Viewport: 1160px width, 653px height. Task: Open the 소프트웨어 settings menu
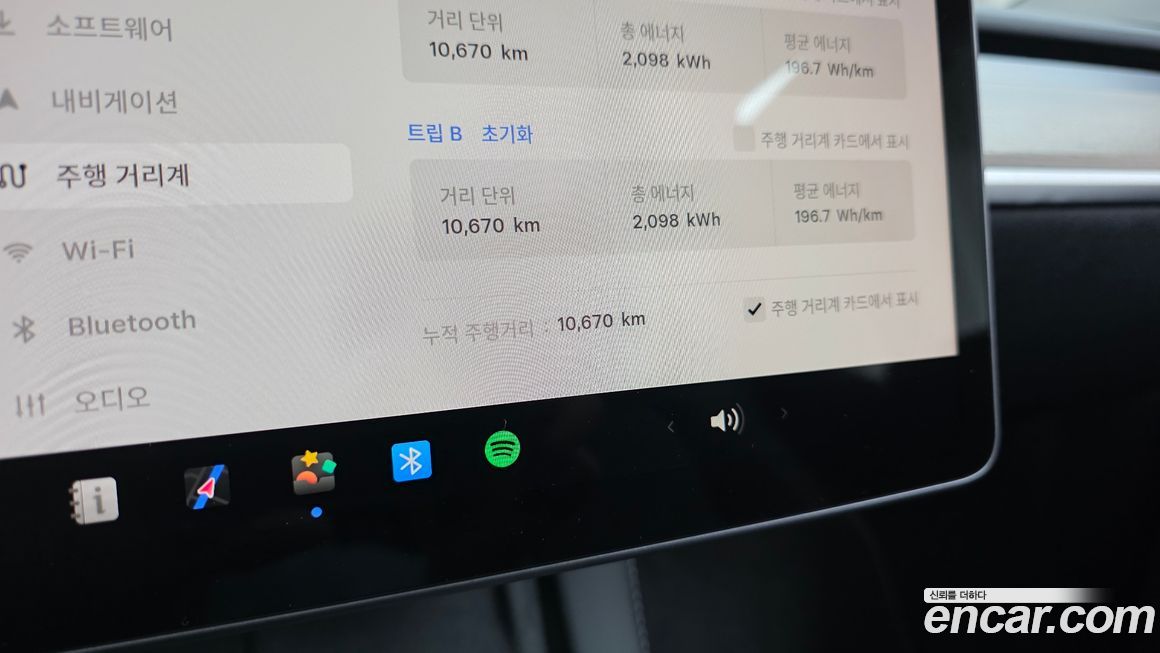[108, 27]
